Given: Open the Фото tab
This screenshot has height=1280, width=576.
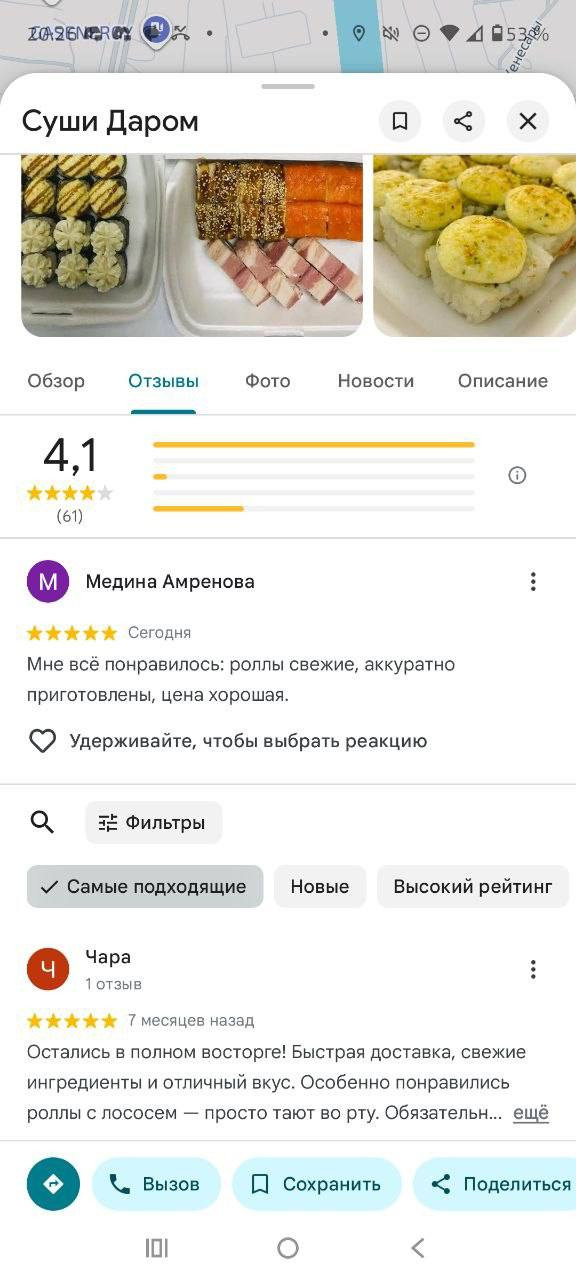Looking at the screenshot, I should 268,381.
